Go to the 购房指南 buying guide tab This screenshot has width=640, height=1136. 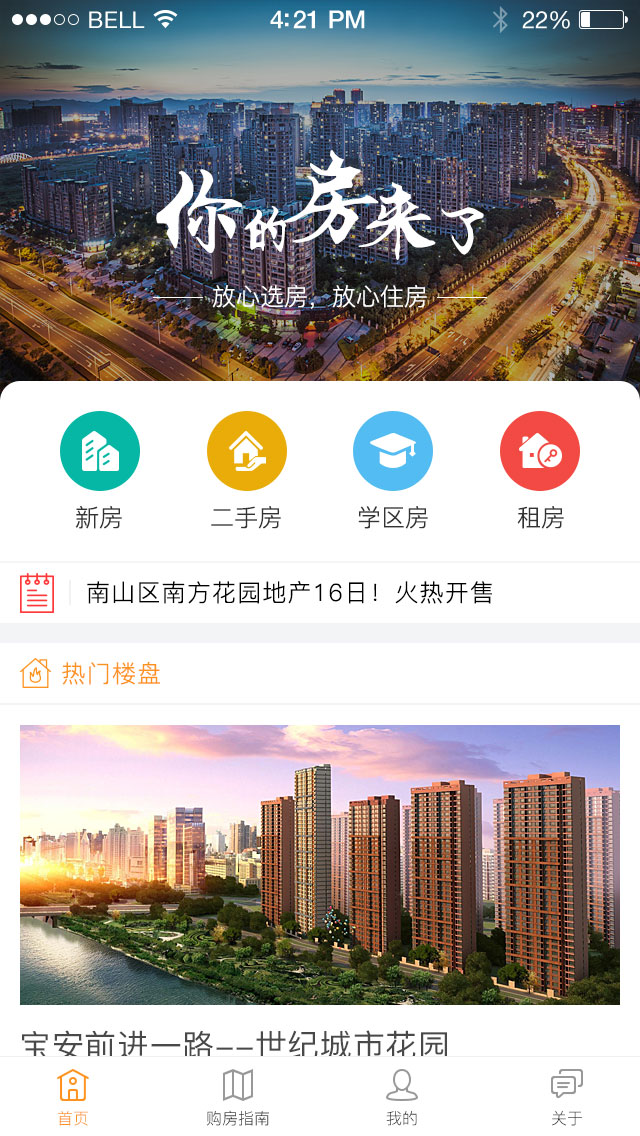(237, 1097)
